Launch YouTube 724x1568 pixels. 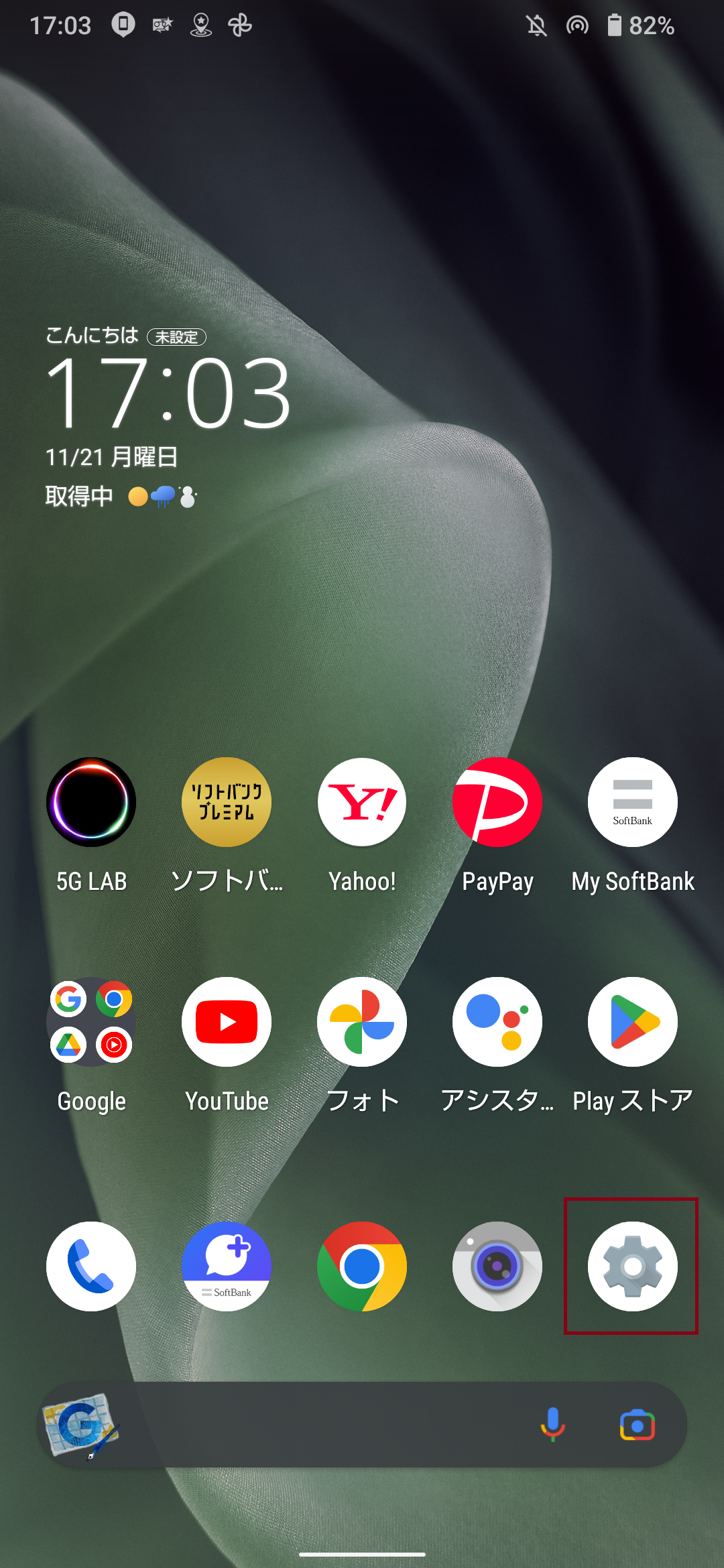227,1022
